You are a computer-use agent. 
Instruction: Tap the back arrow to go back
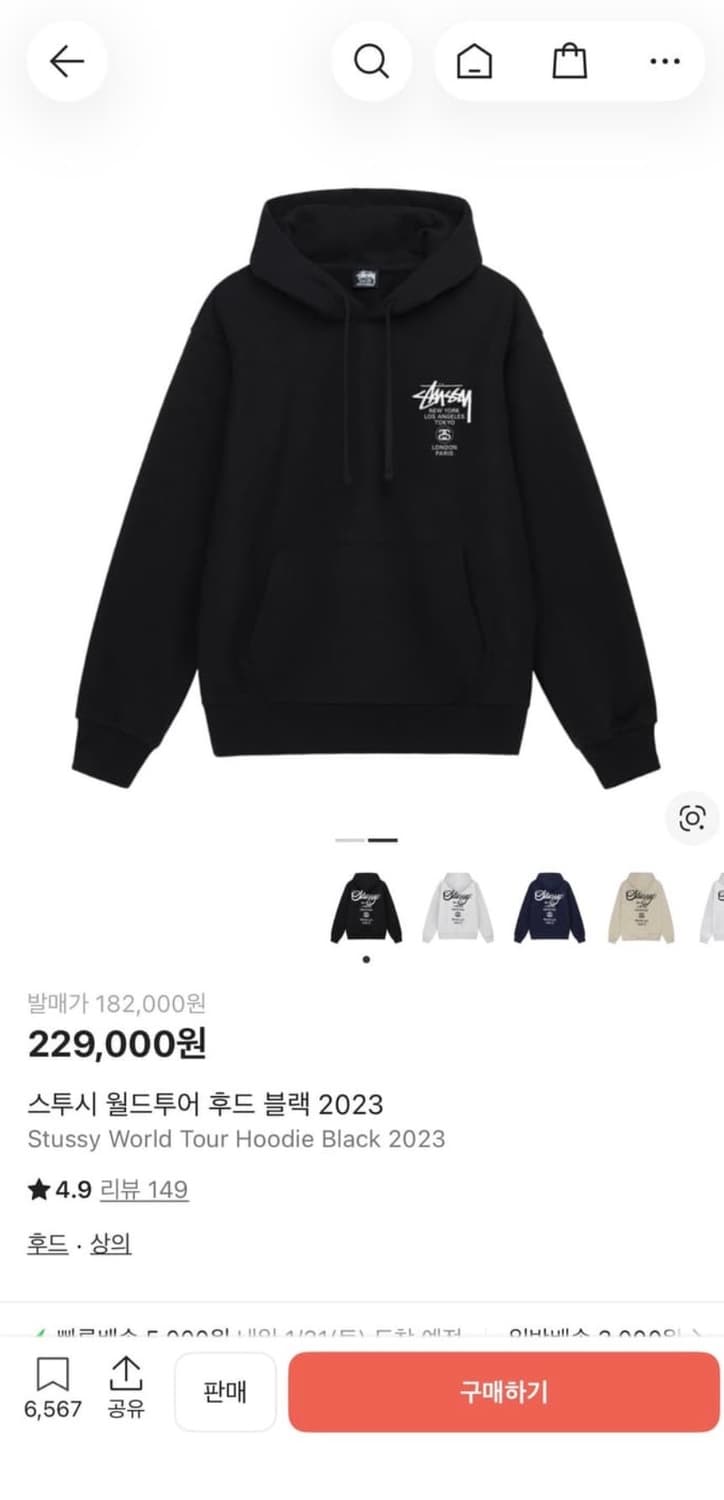67,60
